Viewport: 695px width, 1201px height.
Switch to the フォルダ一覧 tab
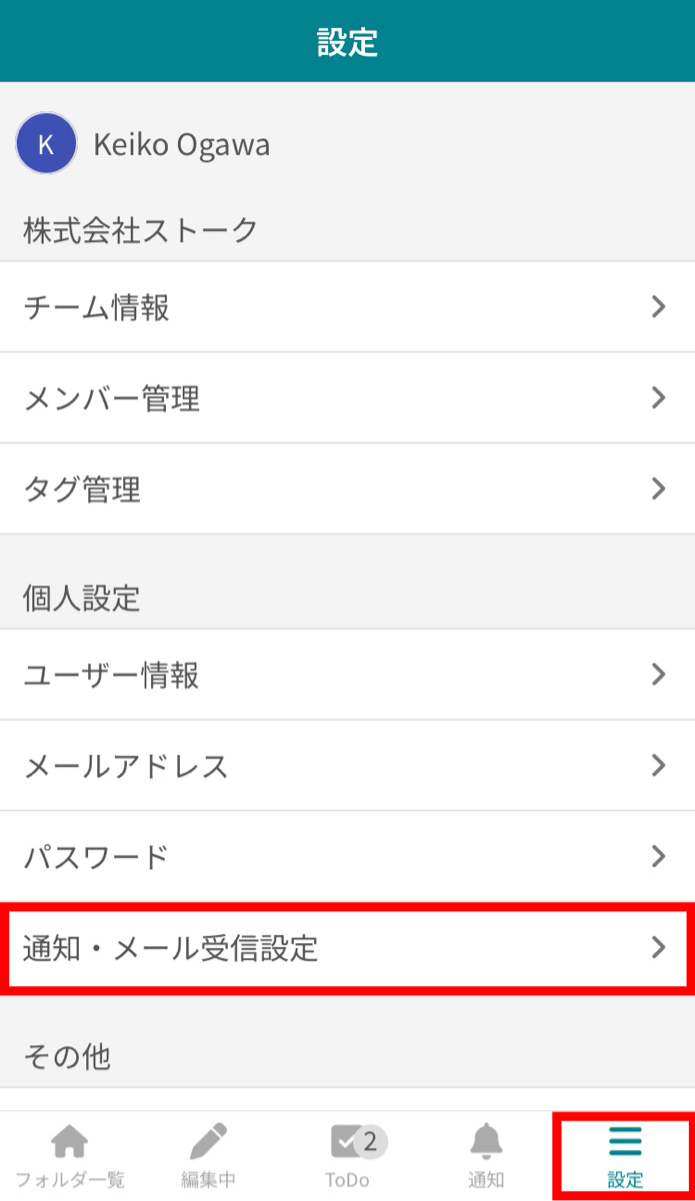click(69, 1157)
